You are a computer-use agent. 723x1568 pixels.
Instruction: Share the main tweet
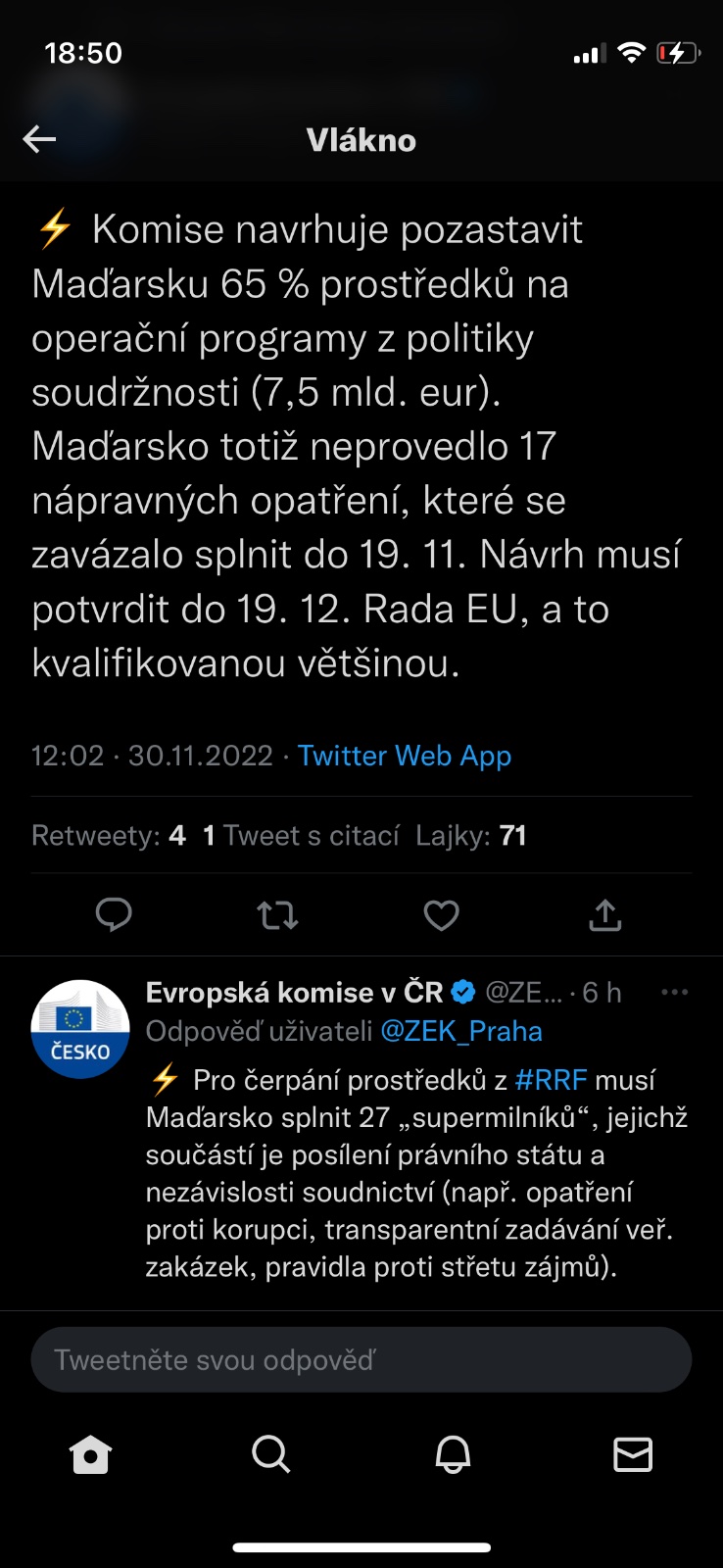click(x=605, y=915)
